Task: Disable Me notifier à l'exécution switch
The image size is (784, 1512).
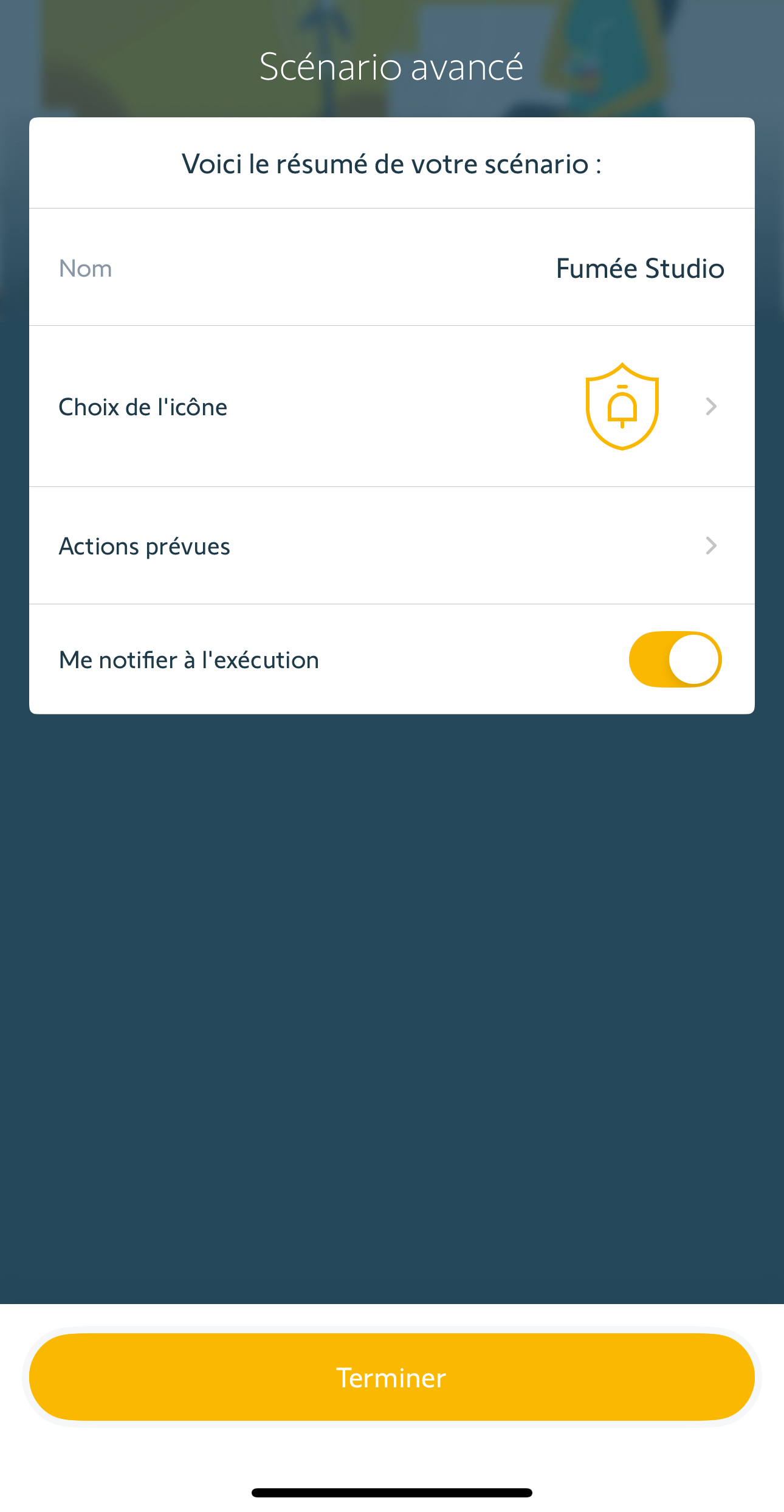Action: 675,660
